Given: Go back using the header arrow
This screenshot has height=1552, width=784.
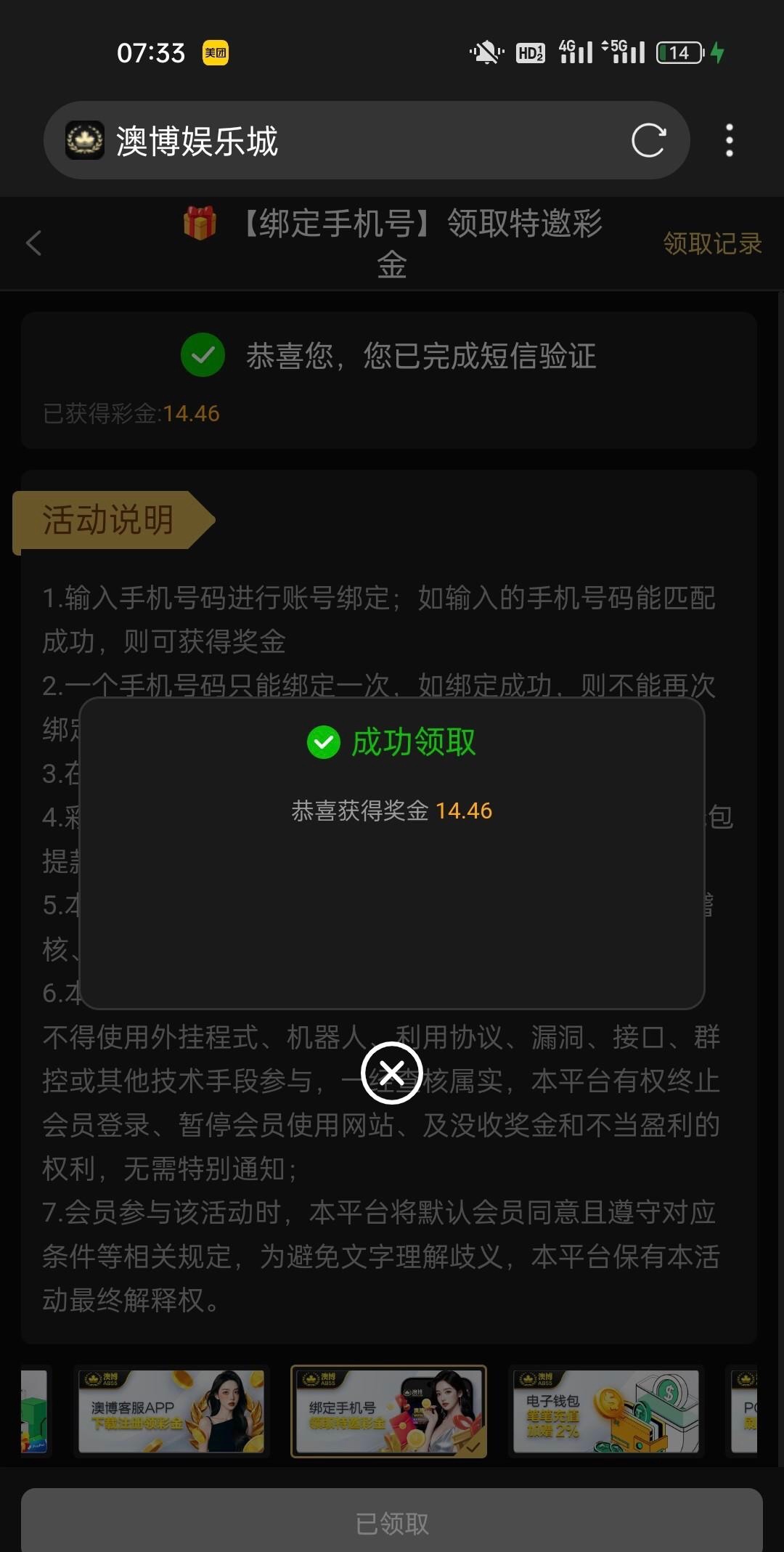Looking at the screenshot, I should [x=34, y=243].
